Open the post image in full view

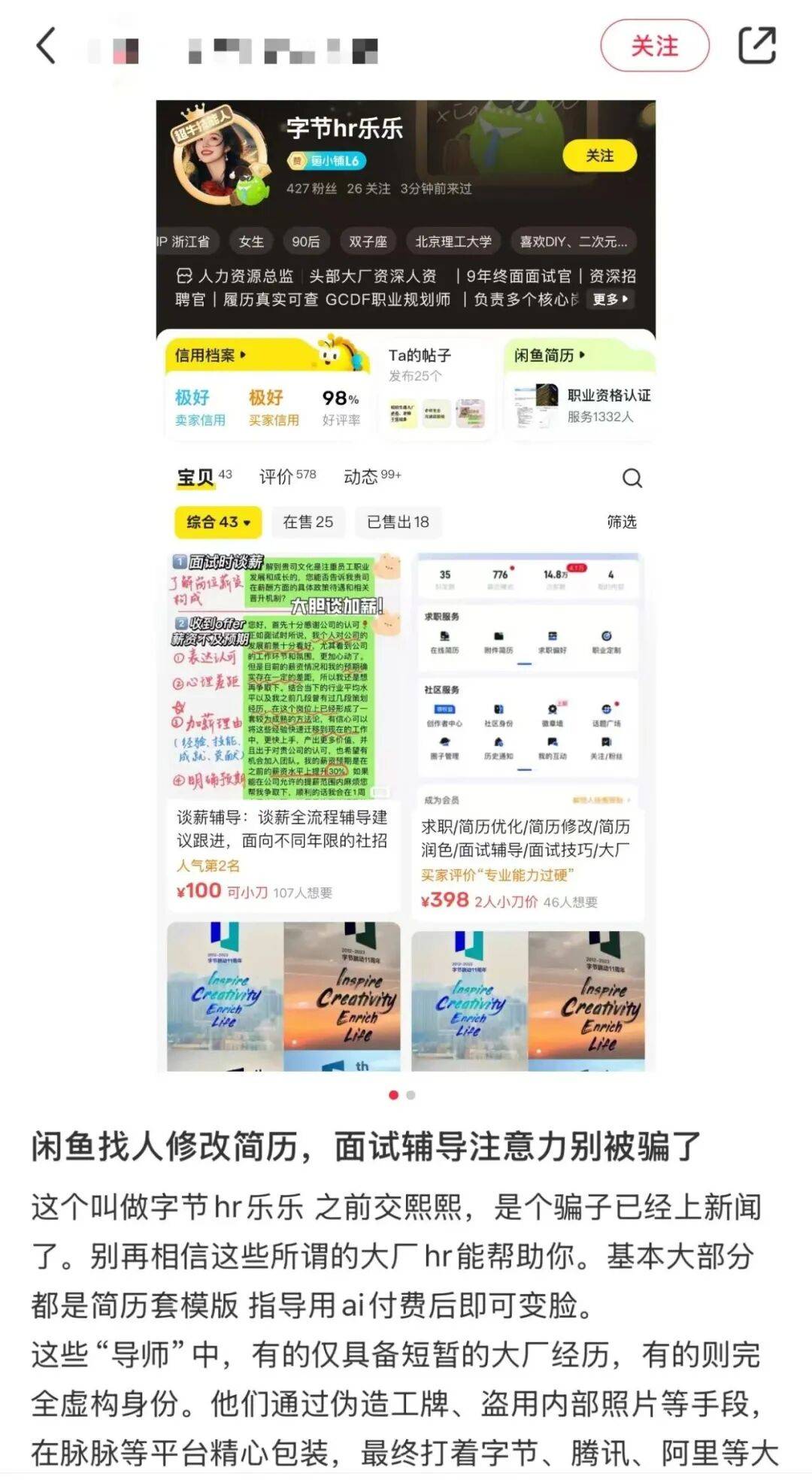coord(405,587)
